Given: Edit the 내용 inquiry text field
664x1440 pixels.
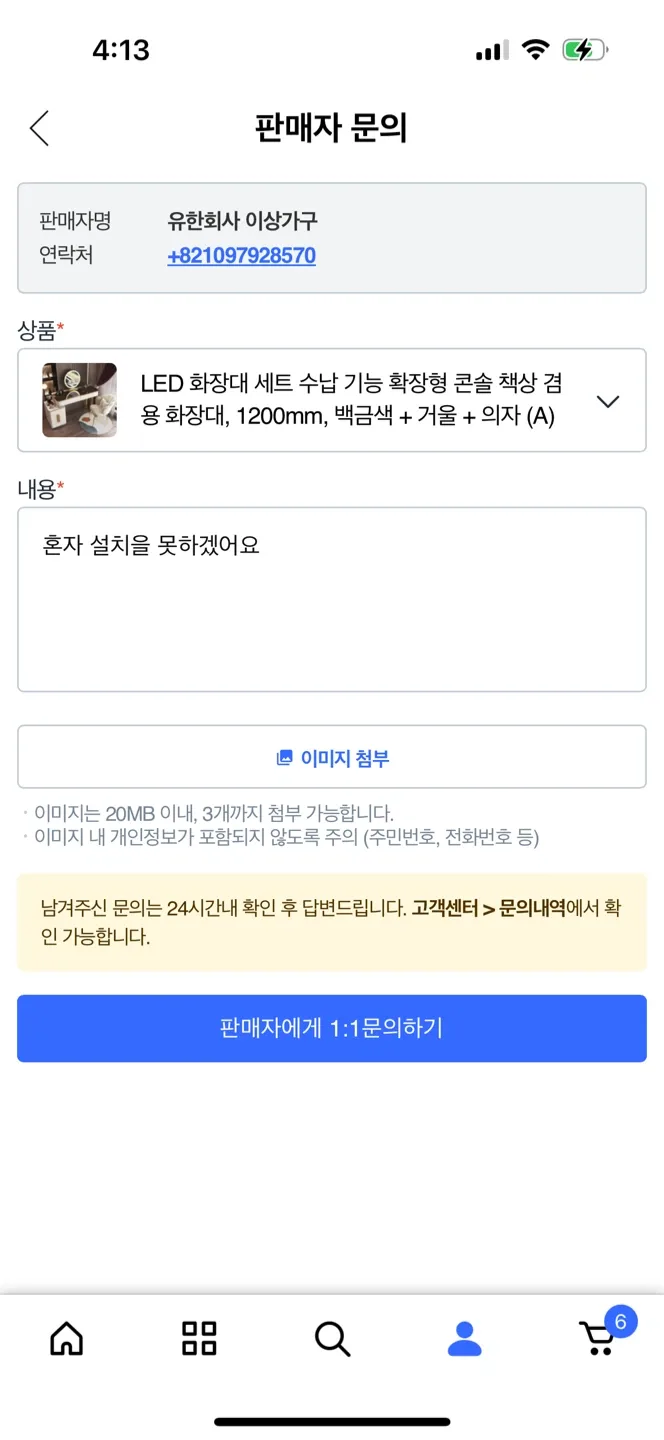Looking at the screenshot, I should tap(331, 598).
